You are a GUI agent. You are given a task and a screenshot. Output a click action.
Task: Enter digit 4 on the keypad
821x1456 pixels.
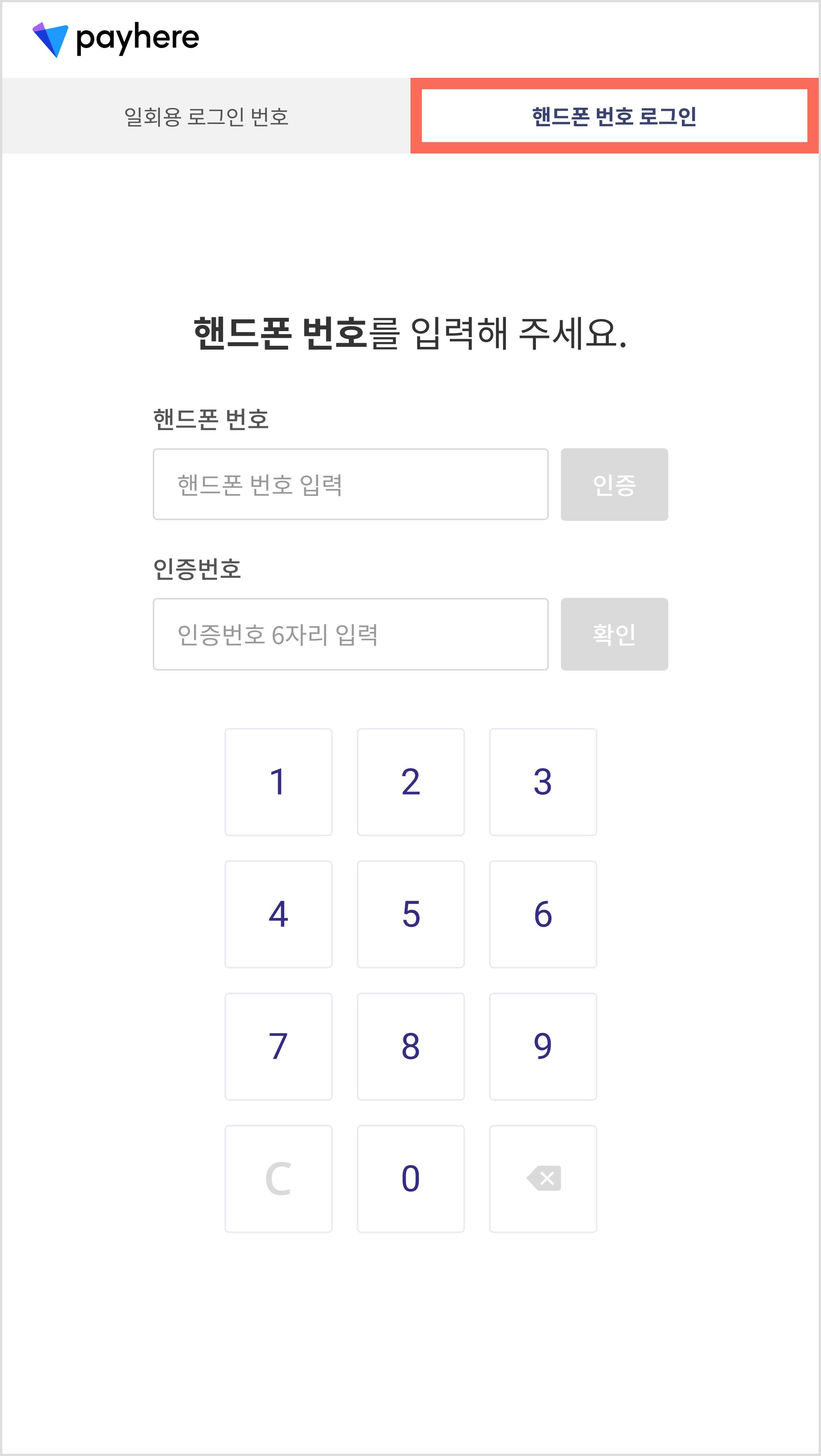(279, 914)
